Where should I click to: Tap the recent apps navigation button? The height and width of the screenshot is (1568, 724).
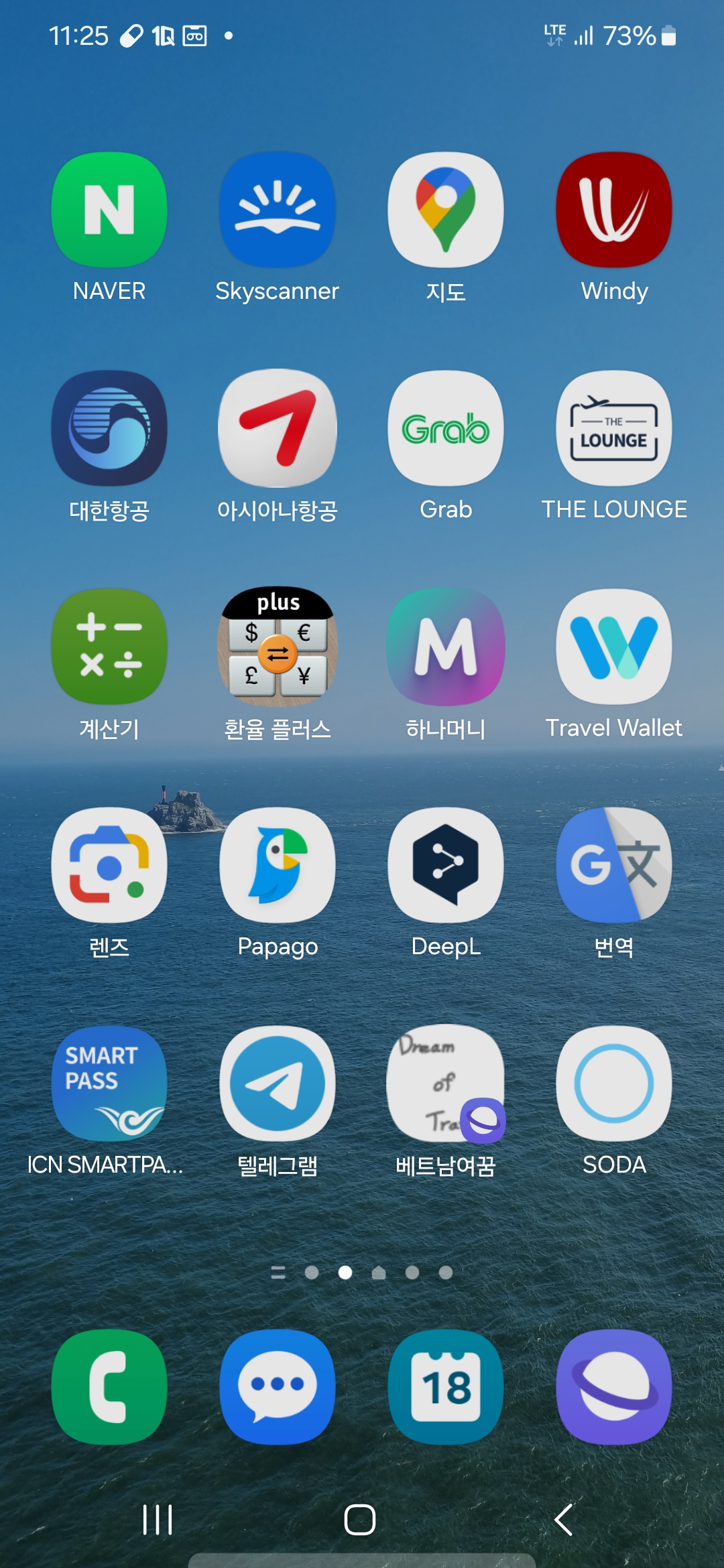(158, 1519)
